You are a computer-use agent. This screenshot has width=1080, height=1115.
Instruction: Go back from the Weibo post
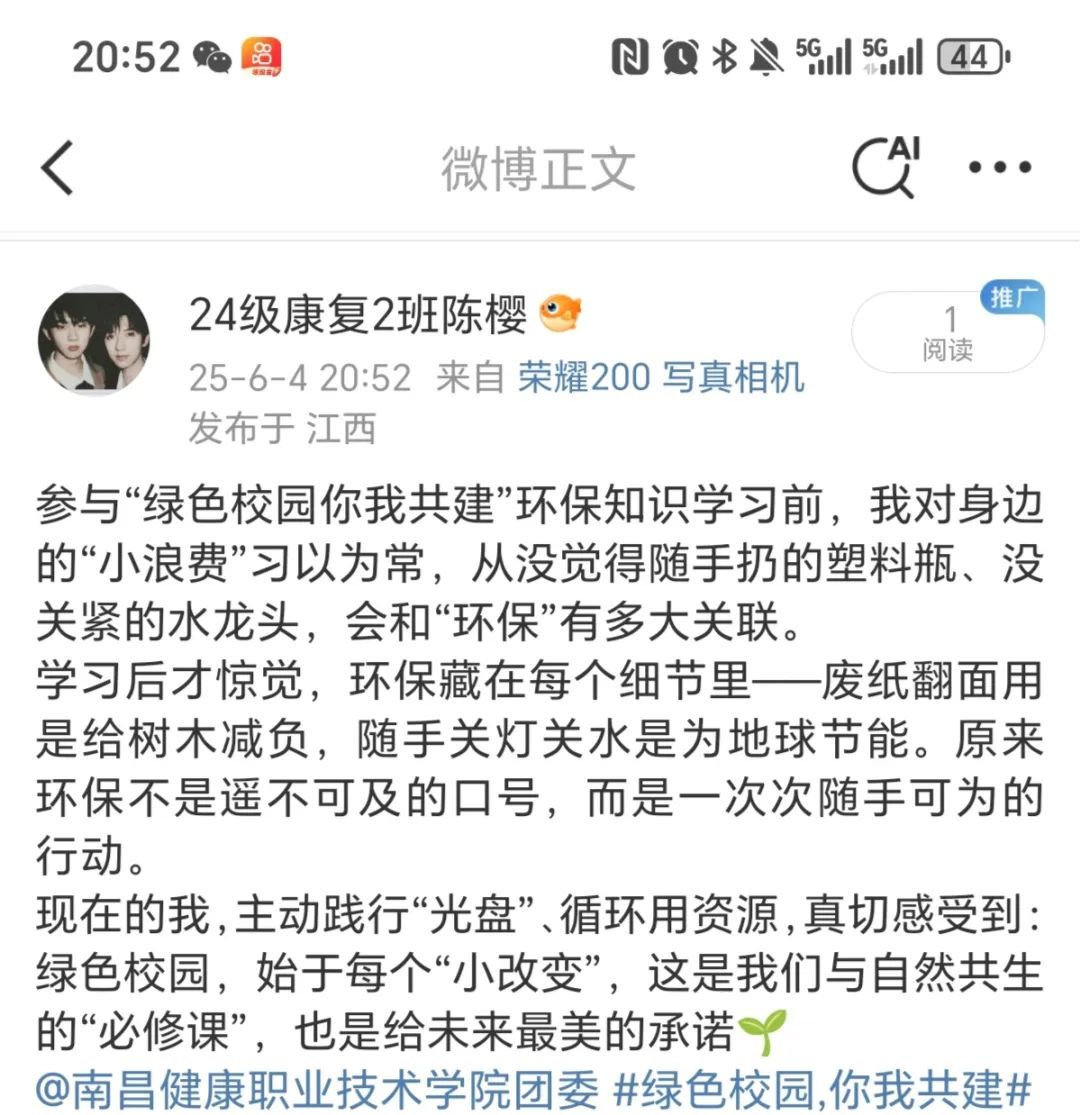[58, 168]
